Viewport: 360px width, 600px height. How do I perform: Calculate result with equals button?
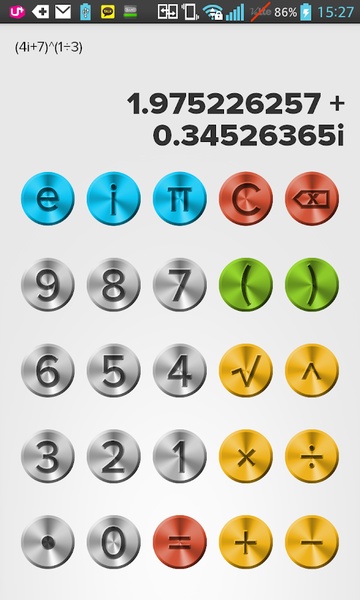point(180,542)
